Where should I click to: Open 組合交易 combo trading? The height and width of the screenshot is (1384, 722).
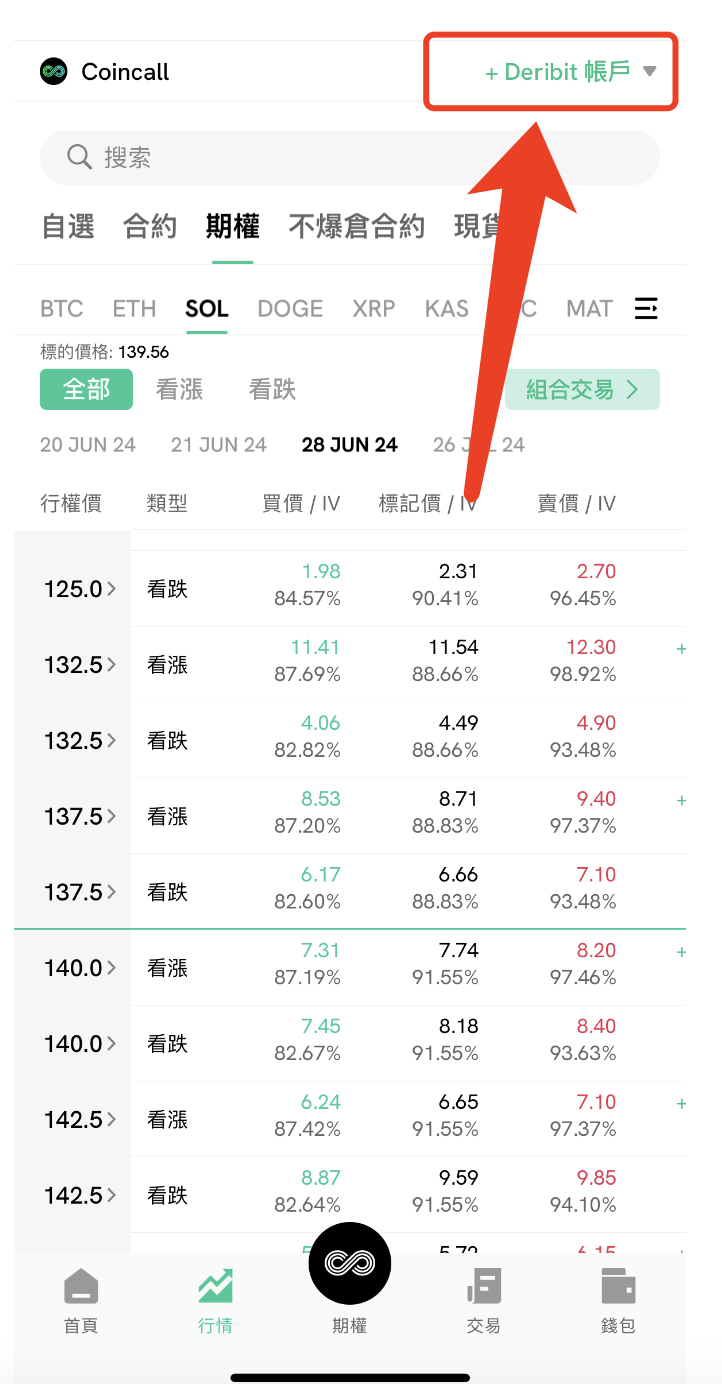[582, 389]
